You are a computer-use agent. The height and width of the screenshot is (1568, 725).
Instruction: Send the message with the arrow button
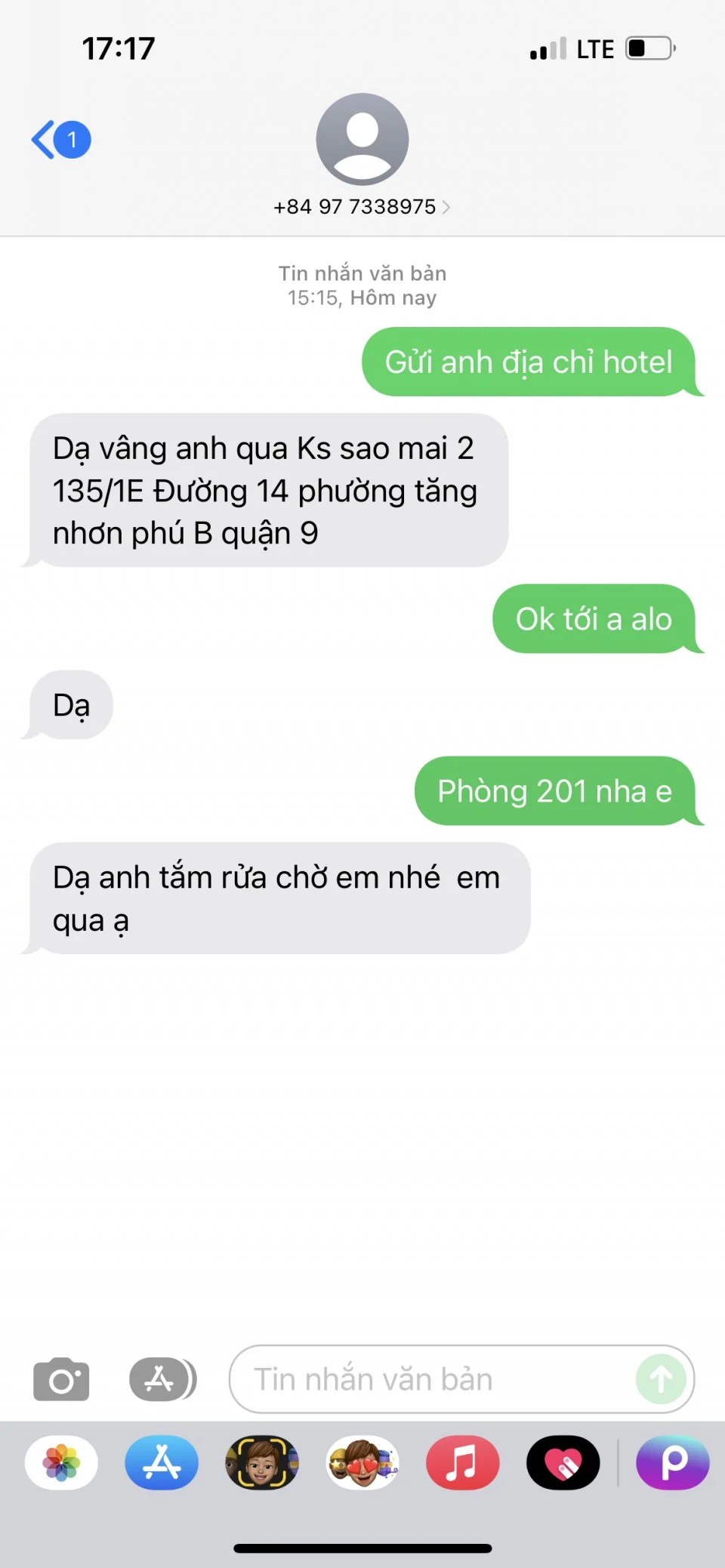[x=661, y=1379]
